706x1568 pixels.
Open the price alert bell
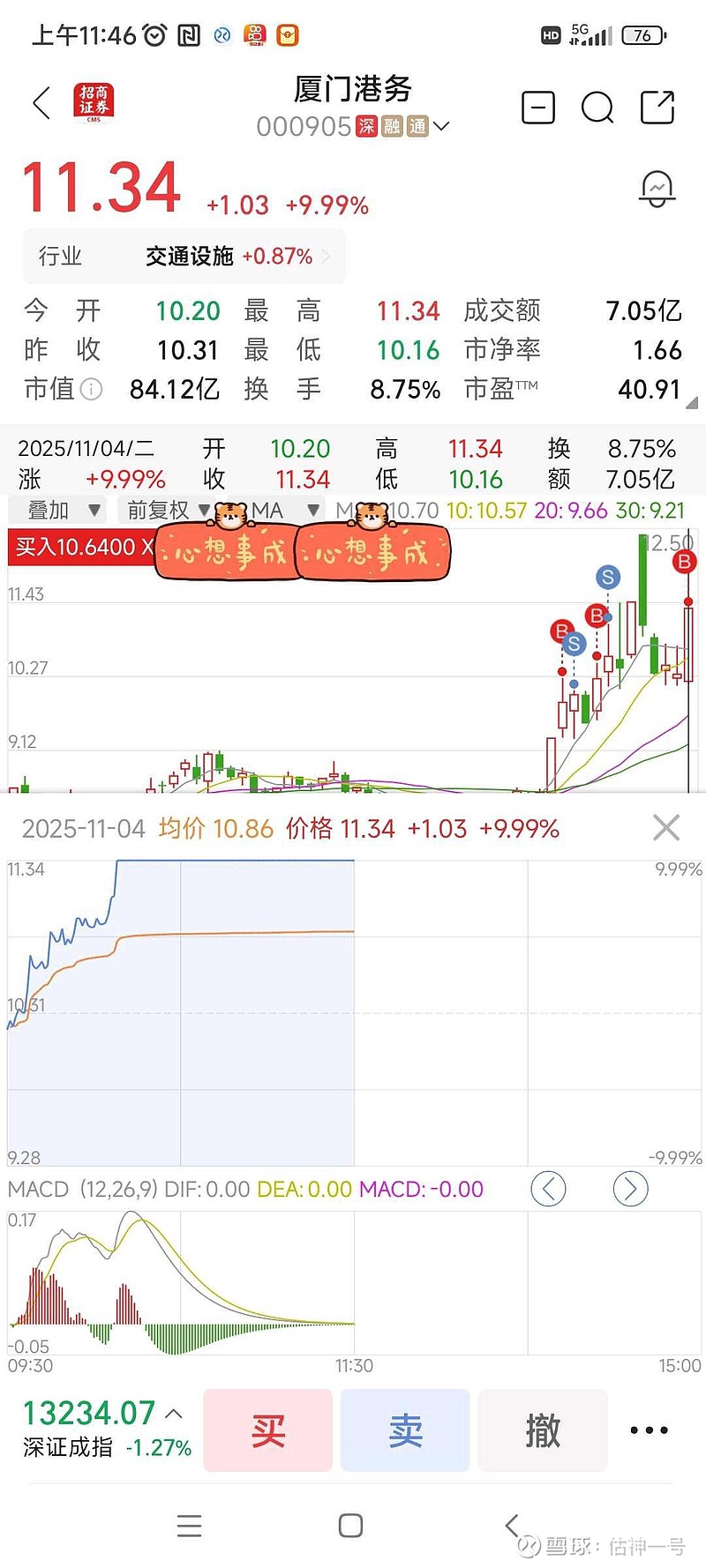coord(657,189)
